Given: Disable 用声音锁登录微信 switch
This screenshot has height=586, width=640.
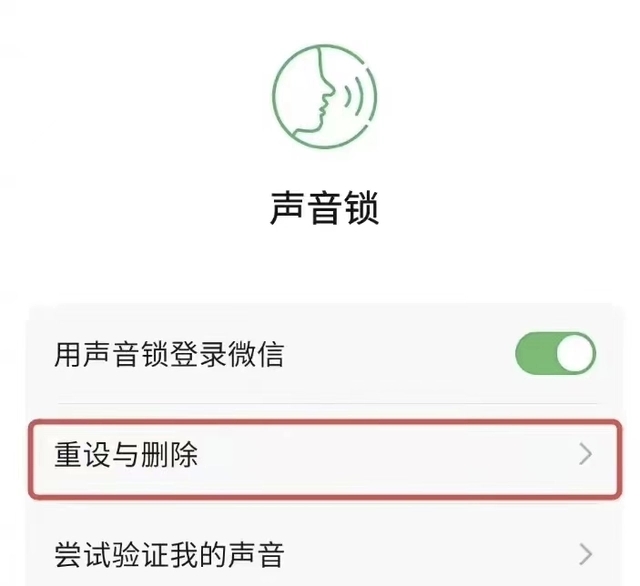Looking at the screenshot, I should [555, 354].
